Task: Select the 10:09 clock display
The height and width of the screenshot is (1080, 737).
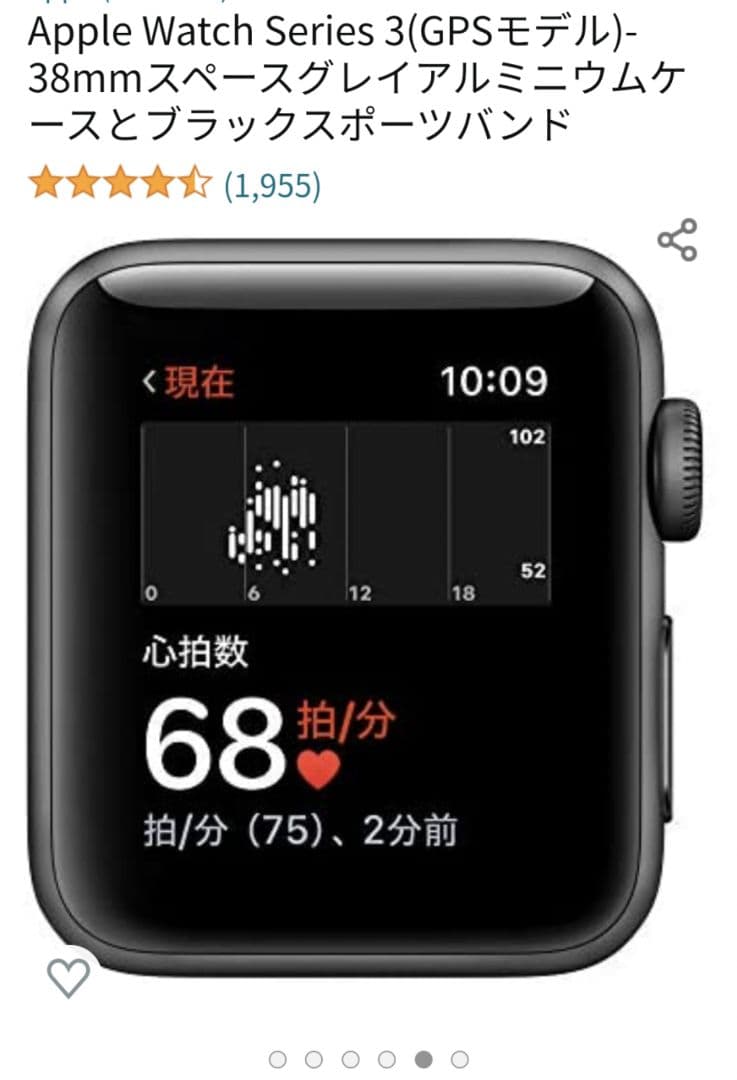Action: tap(493, 380)
